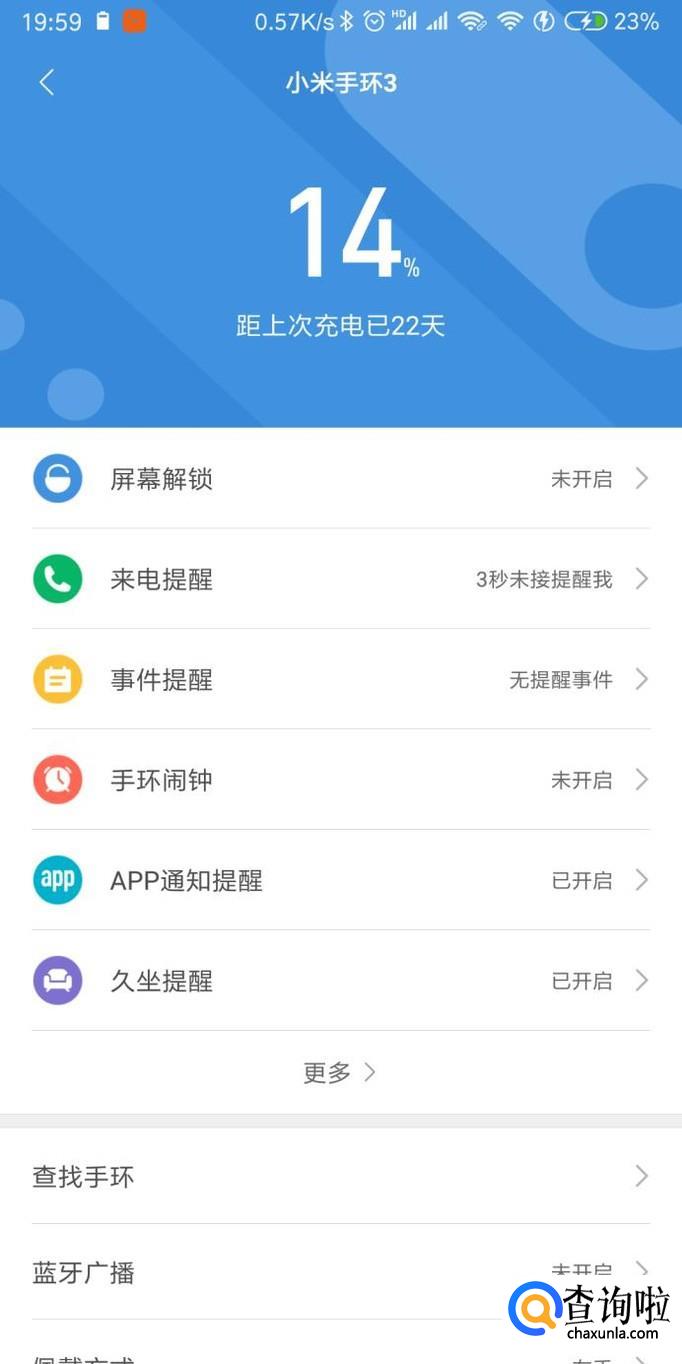The width and height of the screenshot is (682, 1364).
Task: Select 查找手环 to locate the band
Action: coord(340,1177)
